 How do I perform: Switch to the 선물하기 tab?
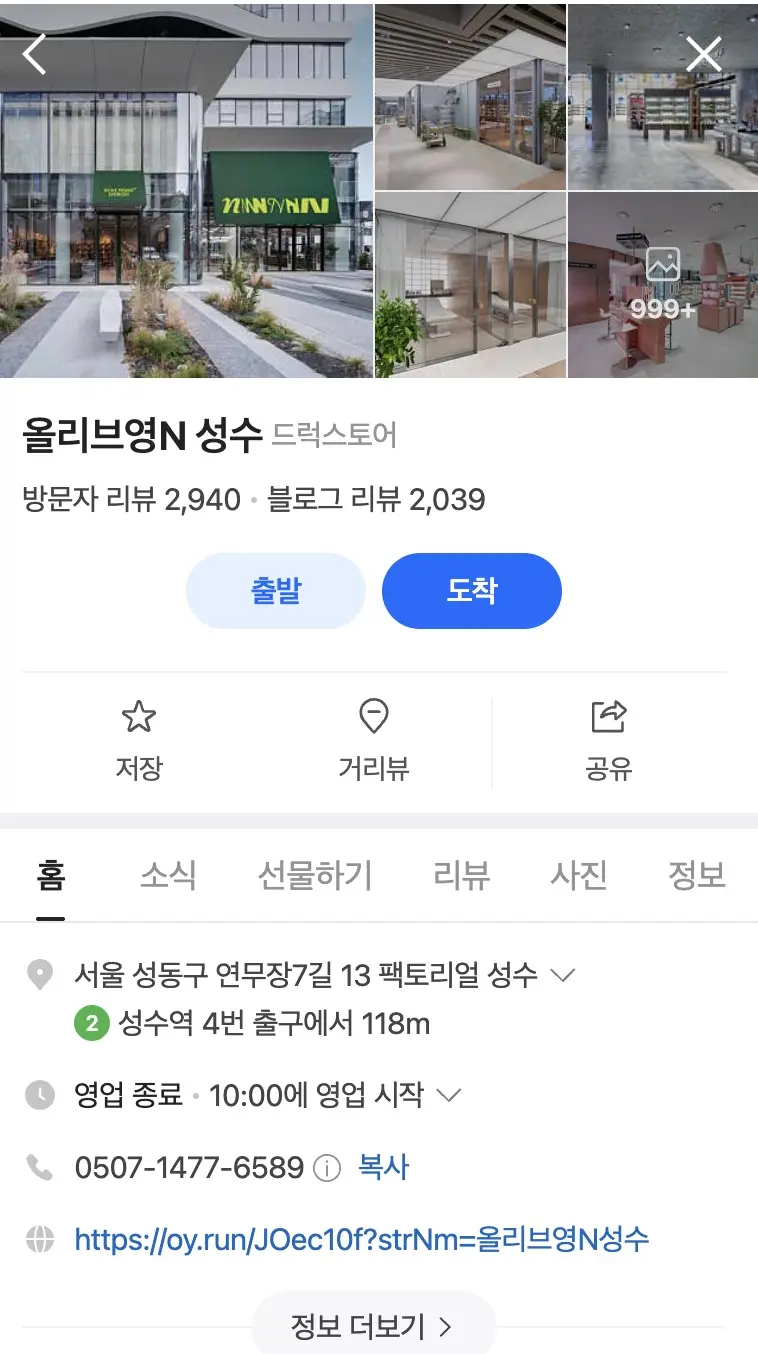(x=314, y=876)
